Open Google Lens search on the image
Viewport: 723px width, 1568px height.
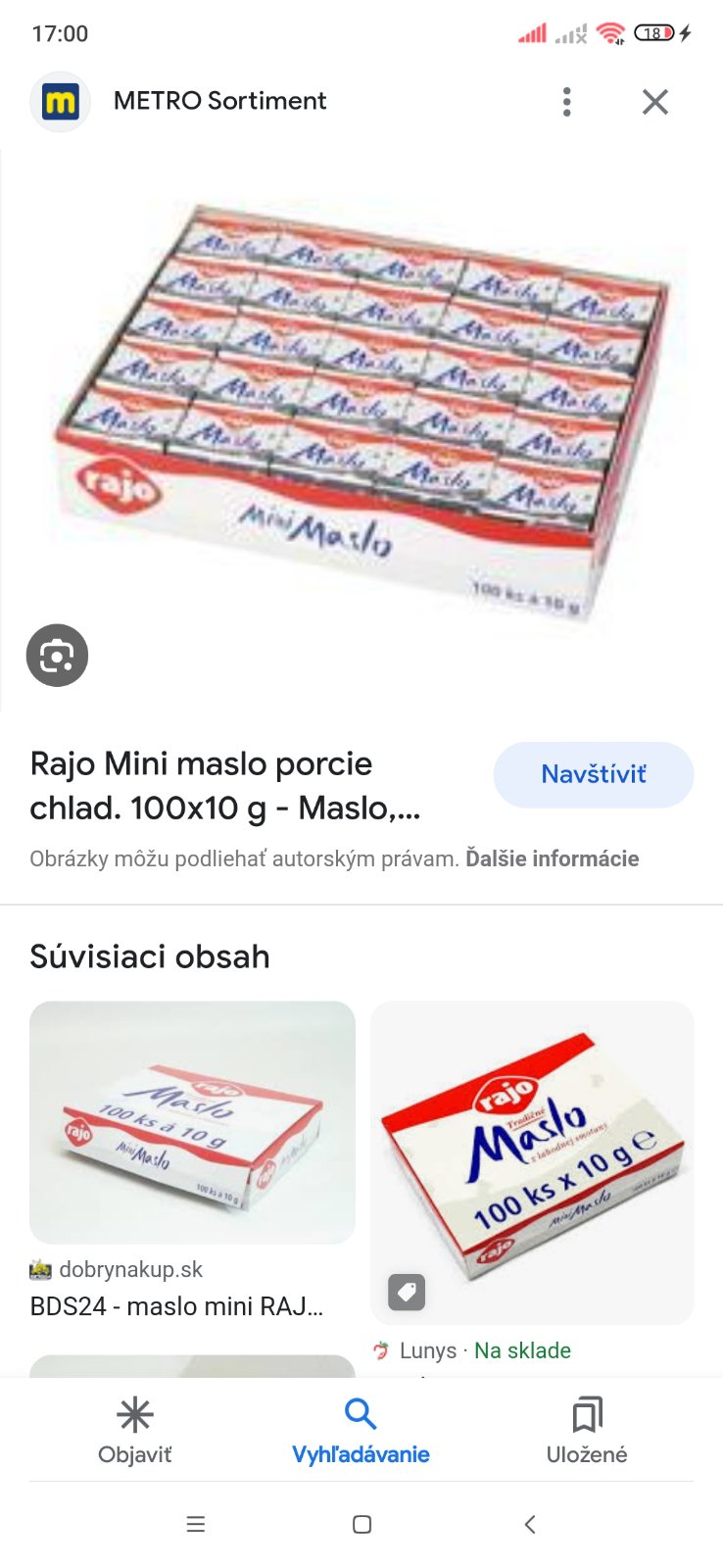[57, 655]
